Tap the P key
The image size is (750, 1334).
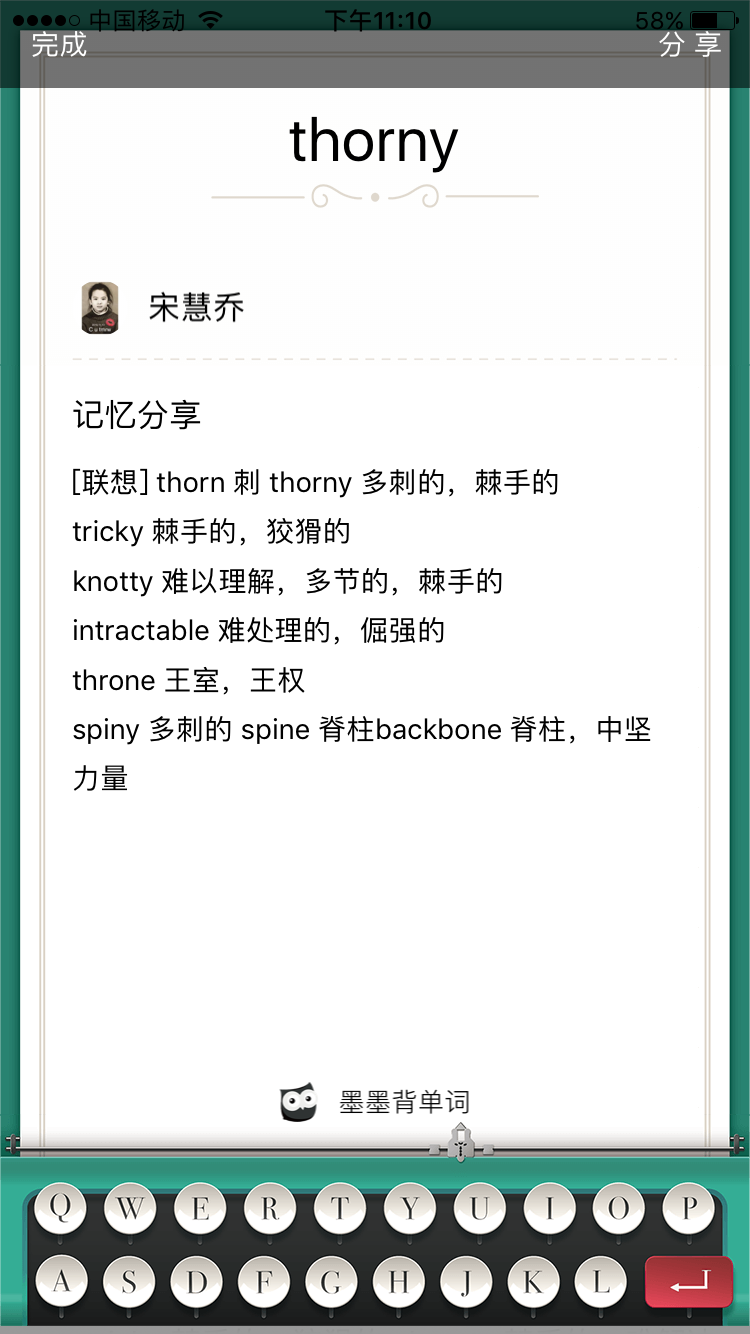(689, 1209)
